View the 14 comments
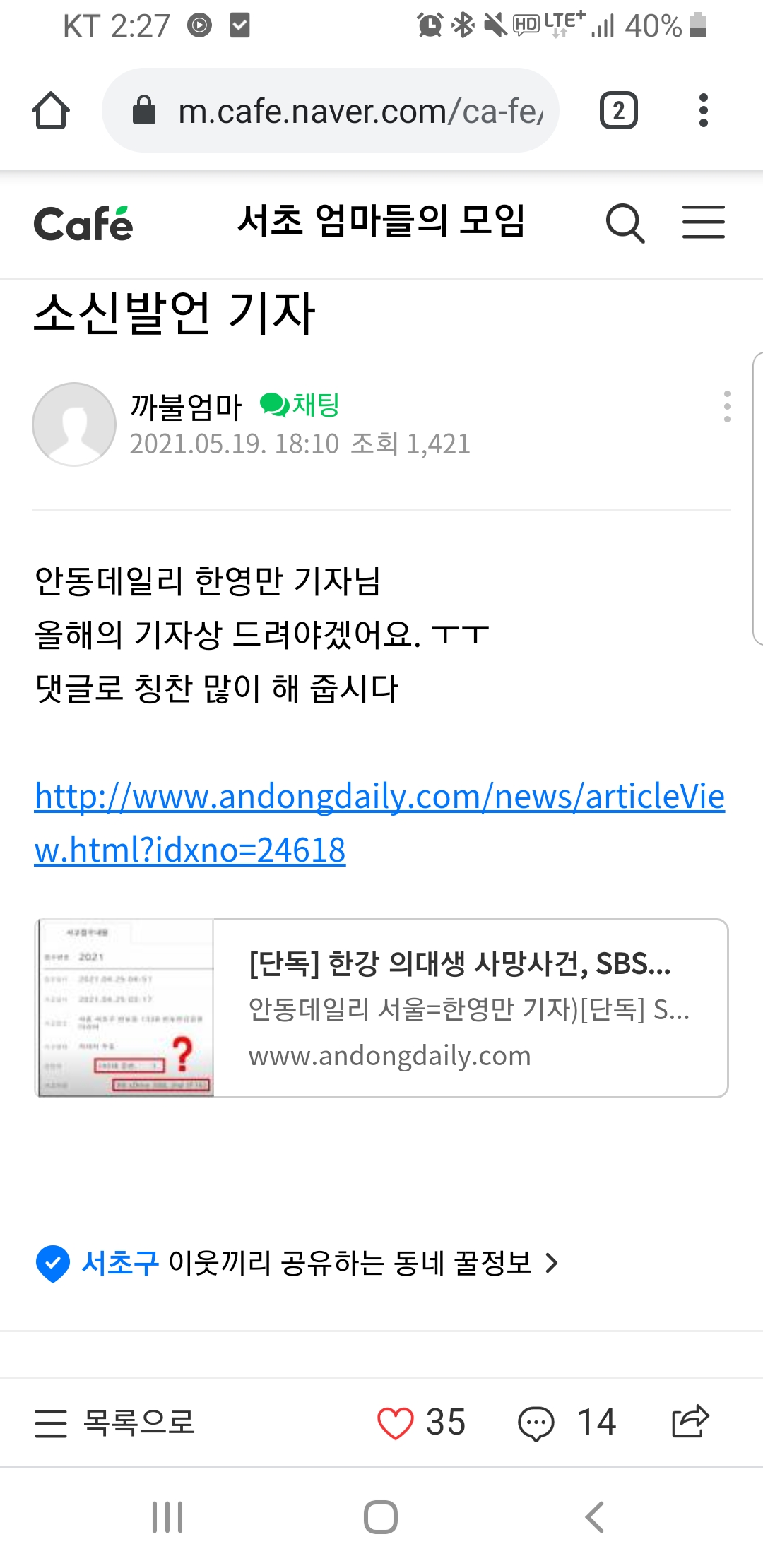 click(567, 1422)
